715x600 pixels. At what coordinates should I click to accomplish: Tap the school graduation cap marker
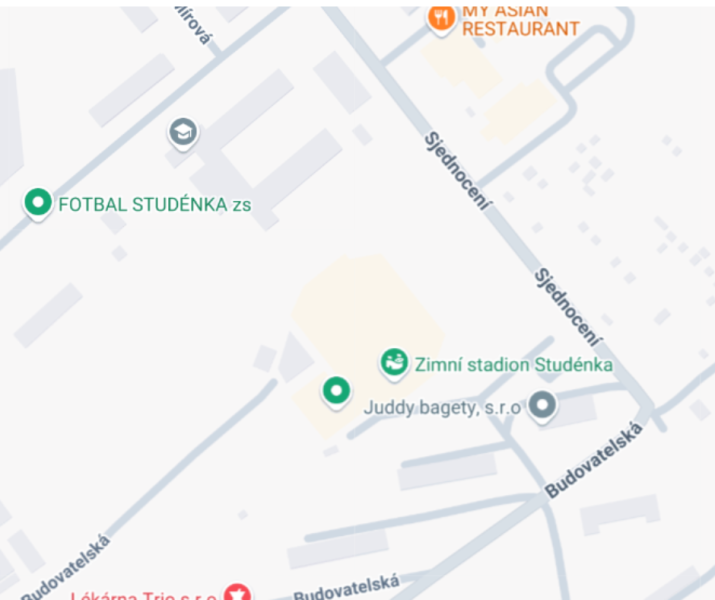point(182,132)
